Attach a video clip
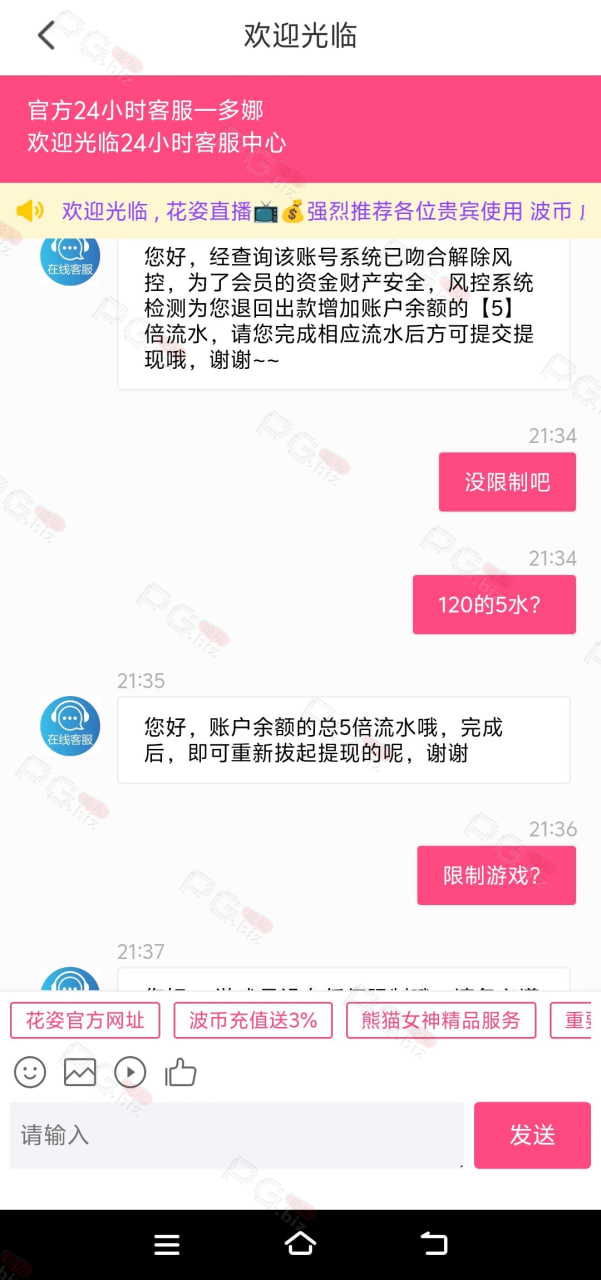601x1280 pixels. point(130,1073)
